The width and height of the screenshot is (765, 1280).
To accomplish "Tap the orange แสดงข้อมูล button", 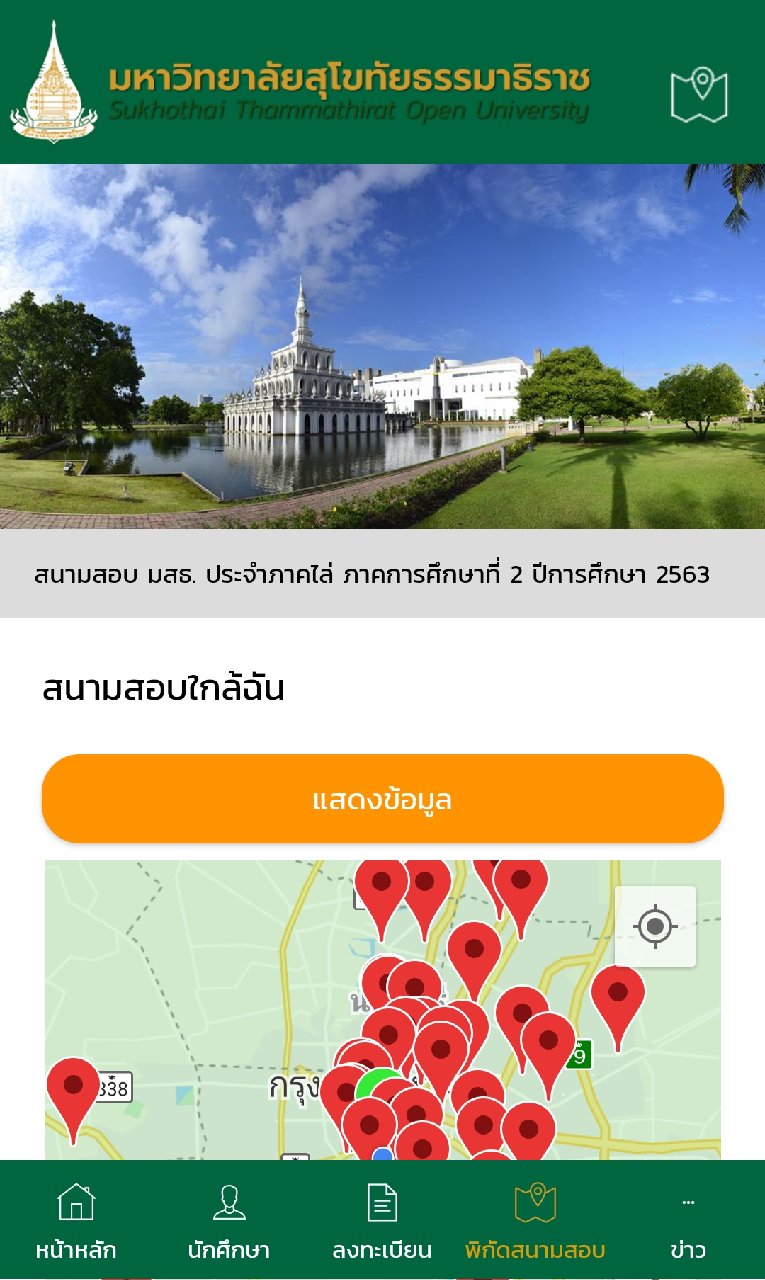I will pyautogui.click(x=382, y=799).
